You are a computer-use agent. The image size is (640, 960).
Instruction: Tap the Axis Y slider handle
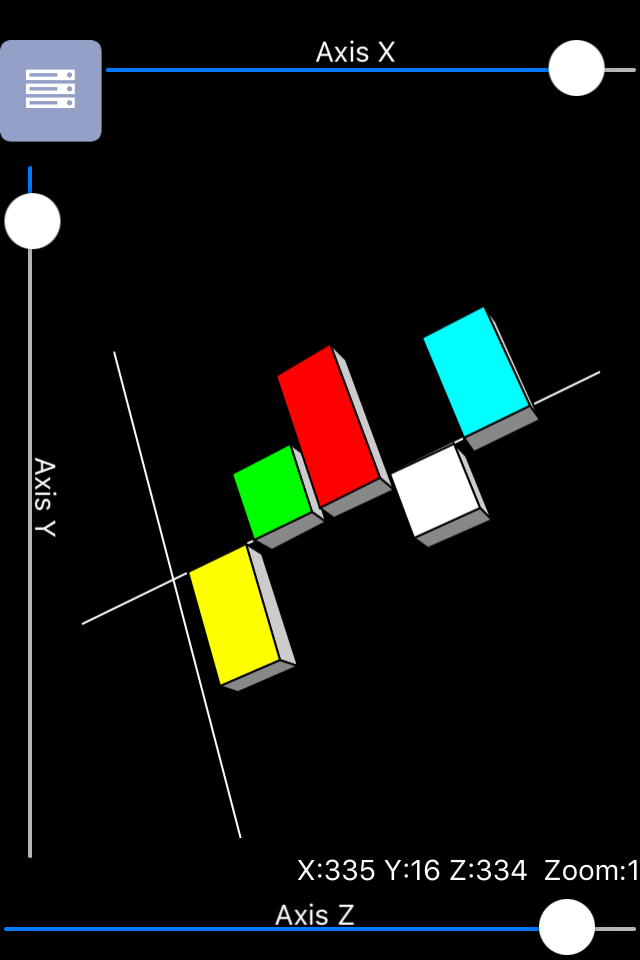[x=32, y=221]
